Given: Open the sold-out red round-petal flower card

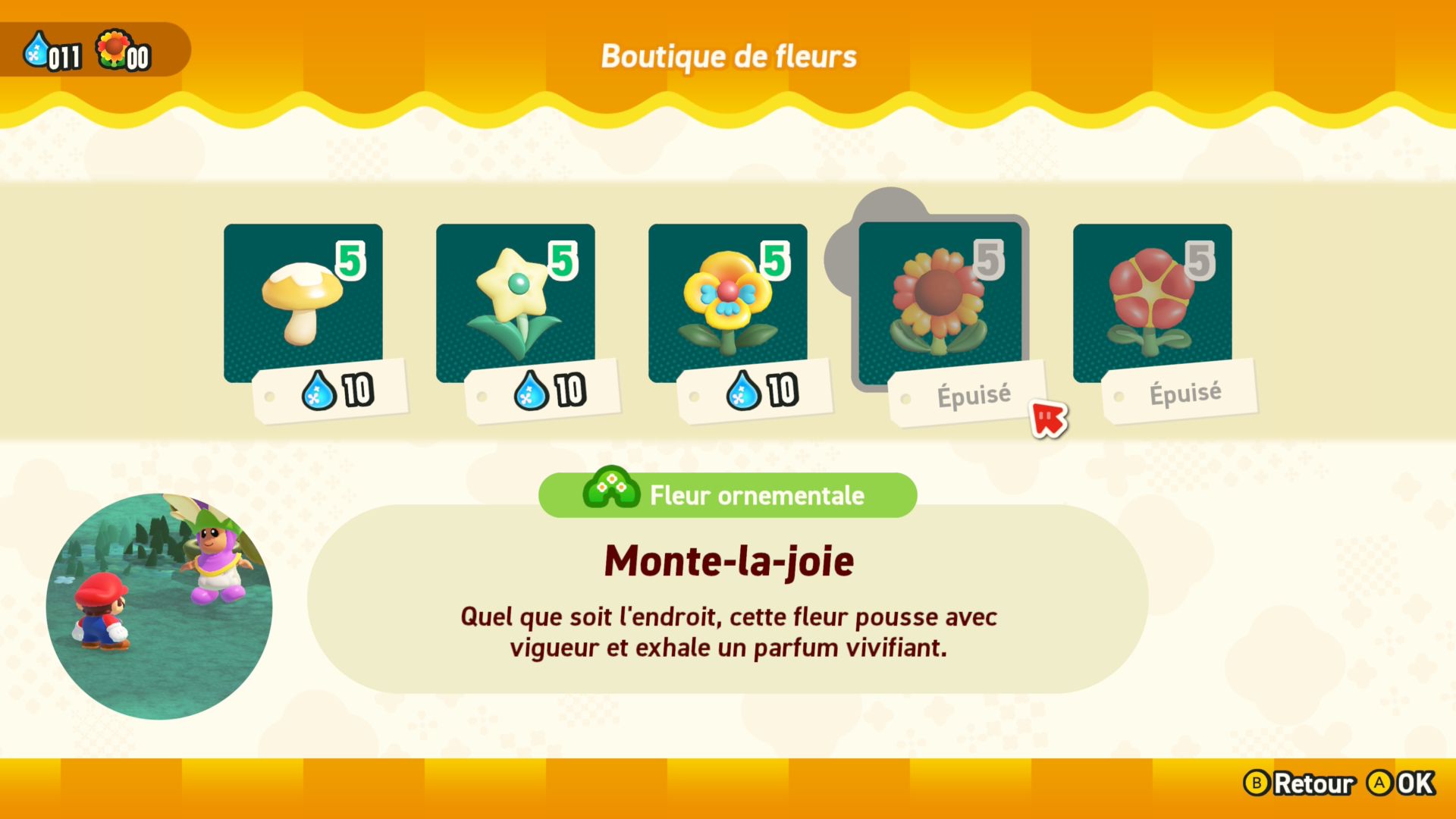Looking at the screenshot, I should point(1152,303).
